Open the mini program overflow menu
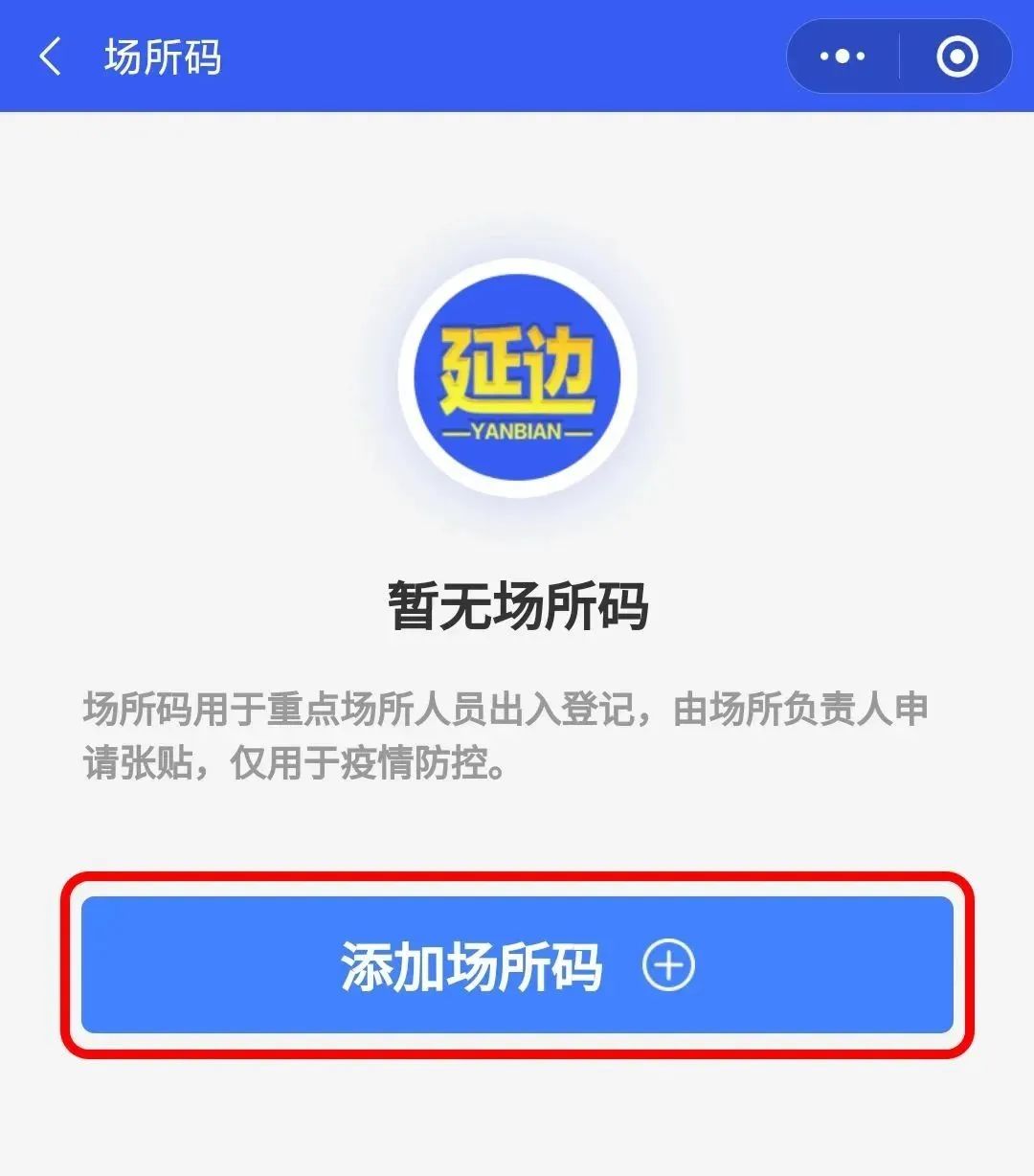The width and height of the screenshot is (1034, 1176). tap(843, 57)
